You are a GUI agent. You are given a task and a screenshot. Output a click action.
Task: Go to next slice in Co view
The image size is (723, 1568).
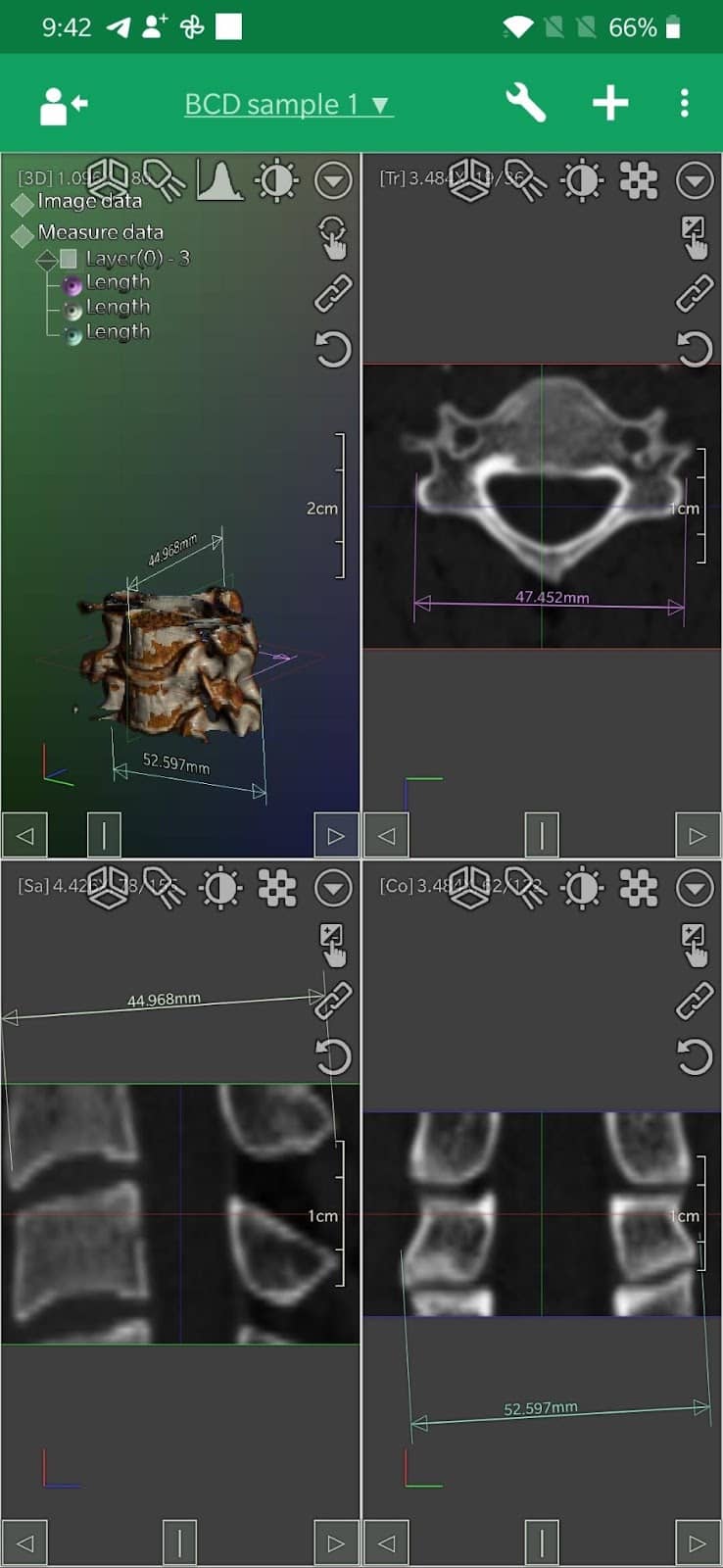point(697,1543)
